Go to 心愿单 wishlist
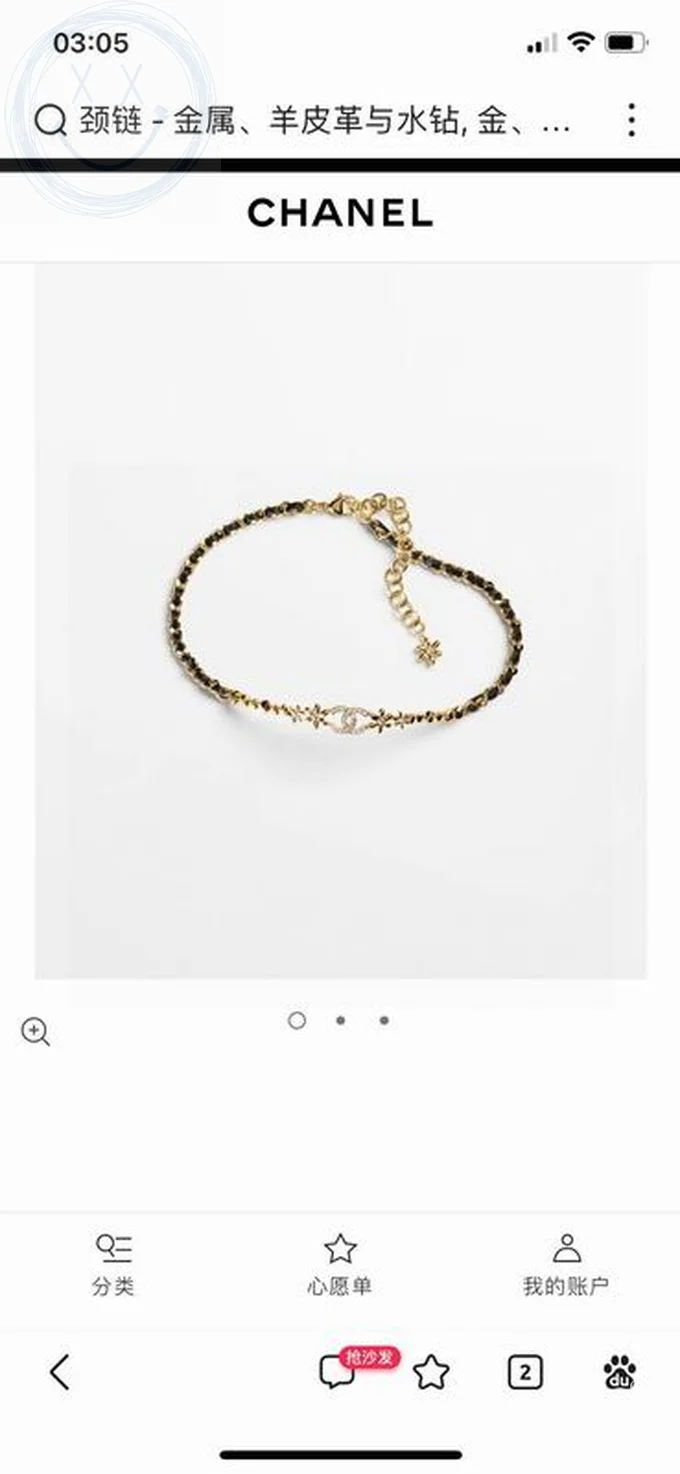The image size is (680, 1474). point(340,1265)
